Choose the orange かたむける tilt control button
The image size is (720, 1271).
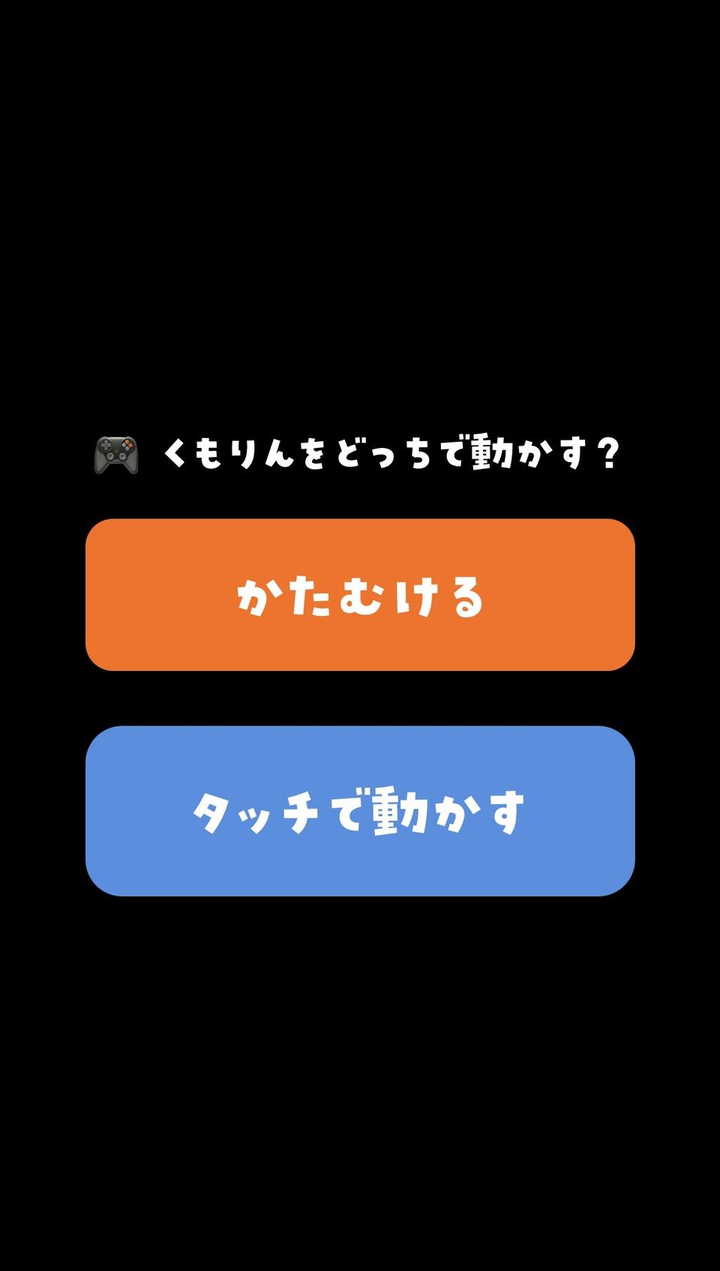[360, 595]
